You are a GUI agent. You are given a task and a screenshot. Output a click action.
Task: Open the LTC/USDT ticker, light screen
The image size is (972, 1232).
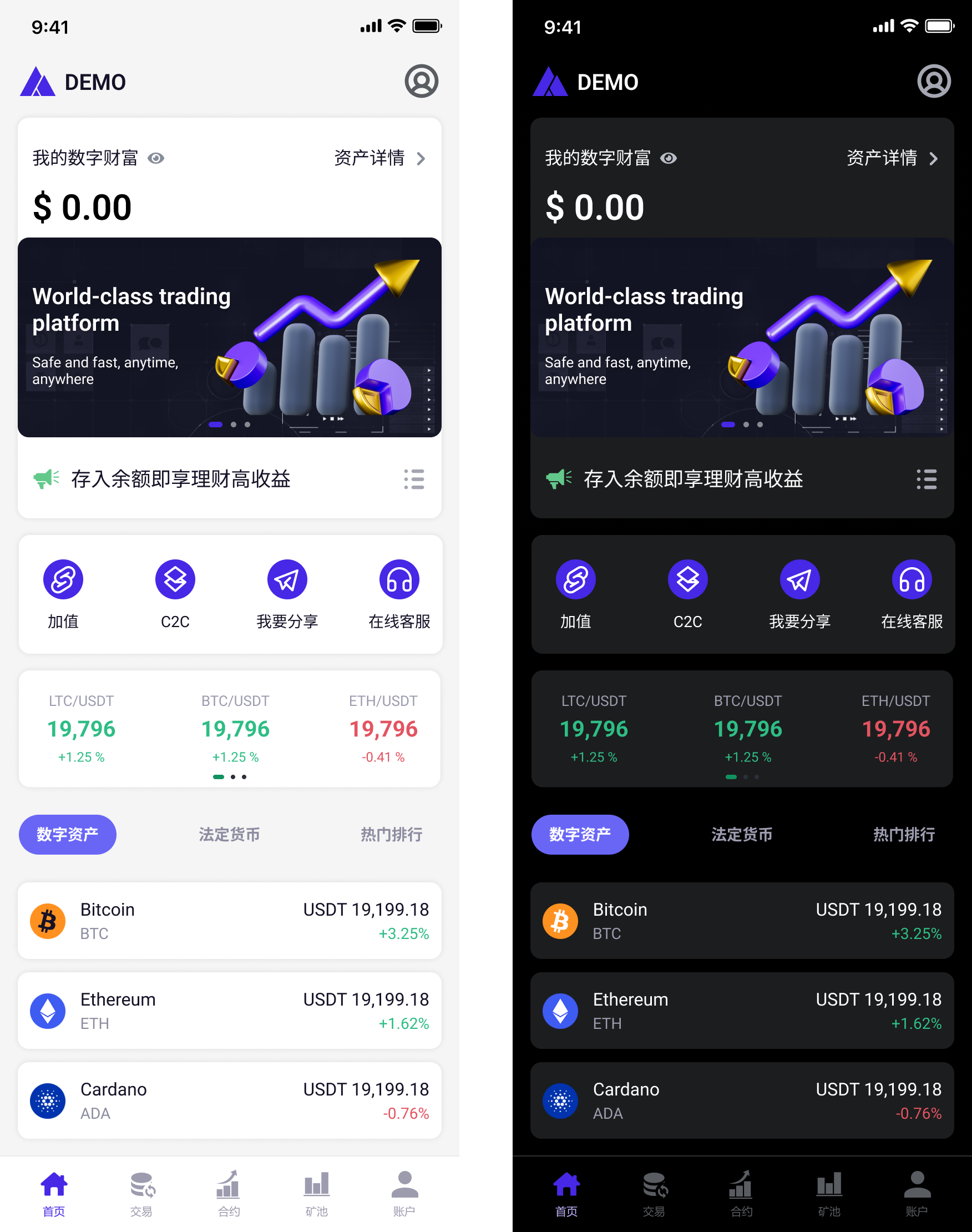(x=82, y=728)
